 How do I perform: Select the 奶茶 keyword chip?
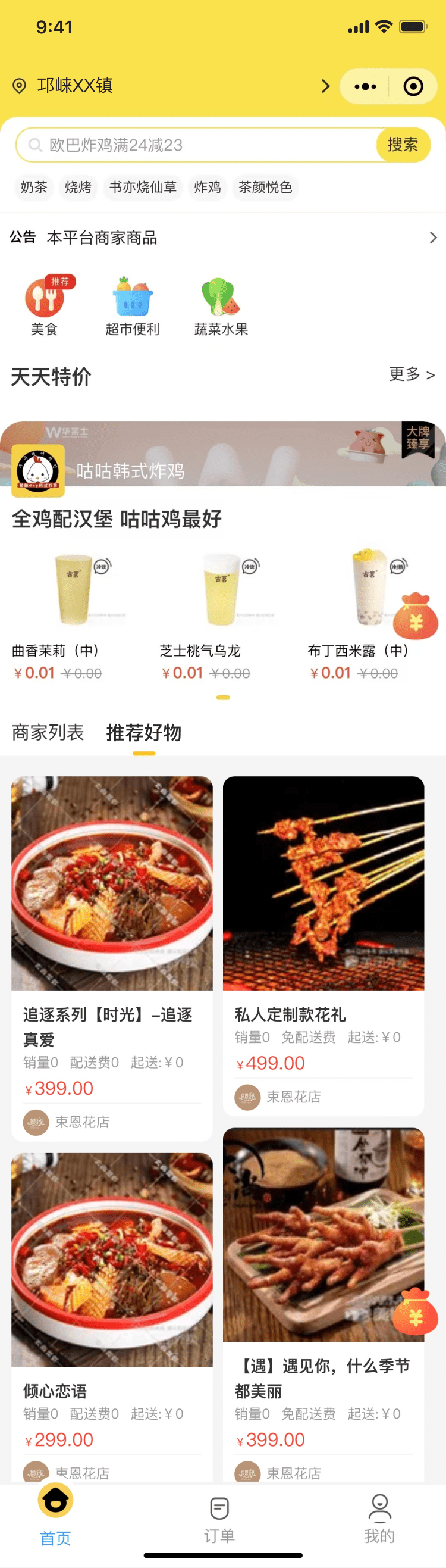click(x=34, y=188)
